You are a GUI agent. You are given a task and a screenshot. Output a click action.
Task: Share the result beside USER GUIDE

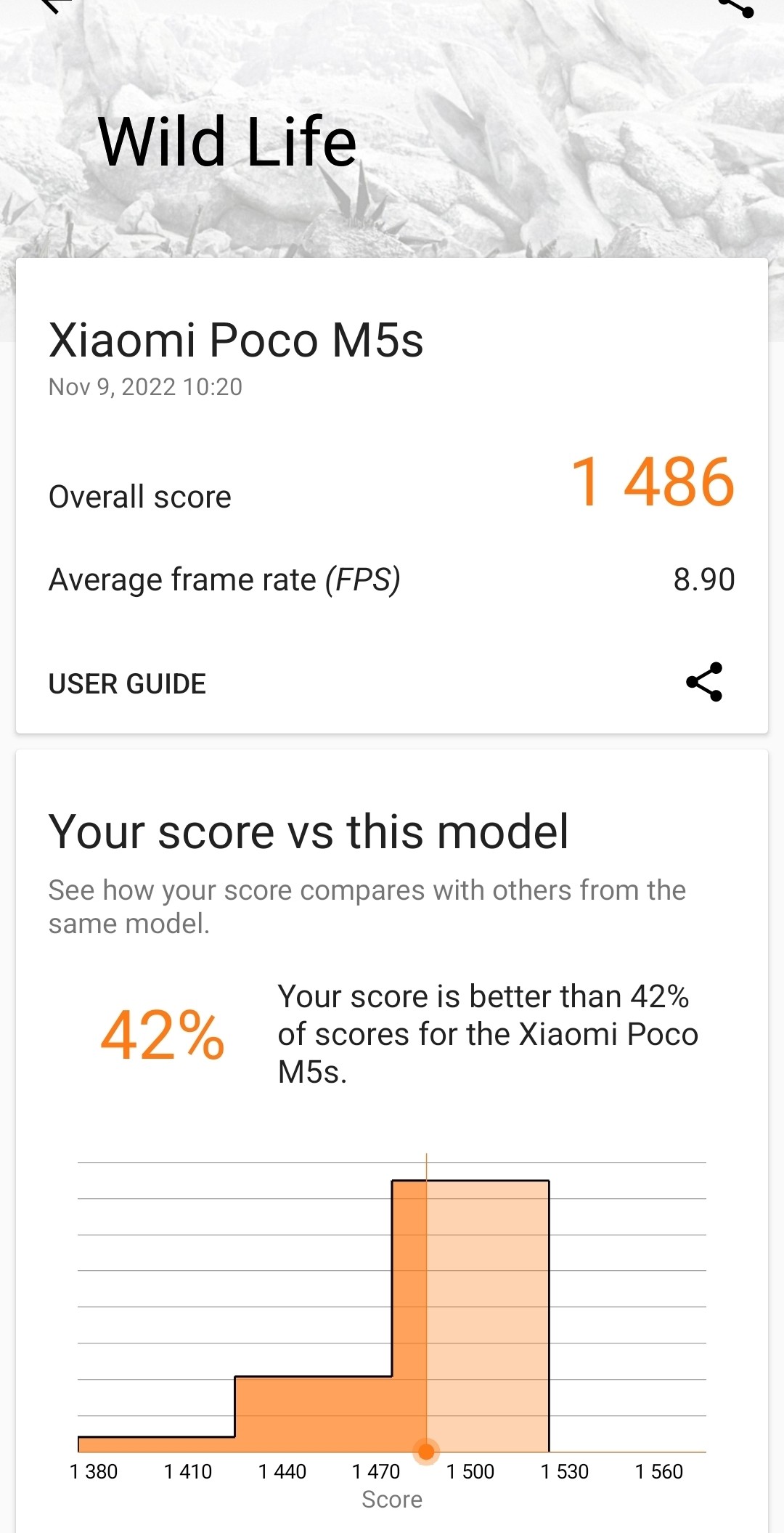click(x=704, y=682)
